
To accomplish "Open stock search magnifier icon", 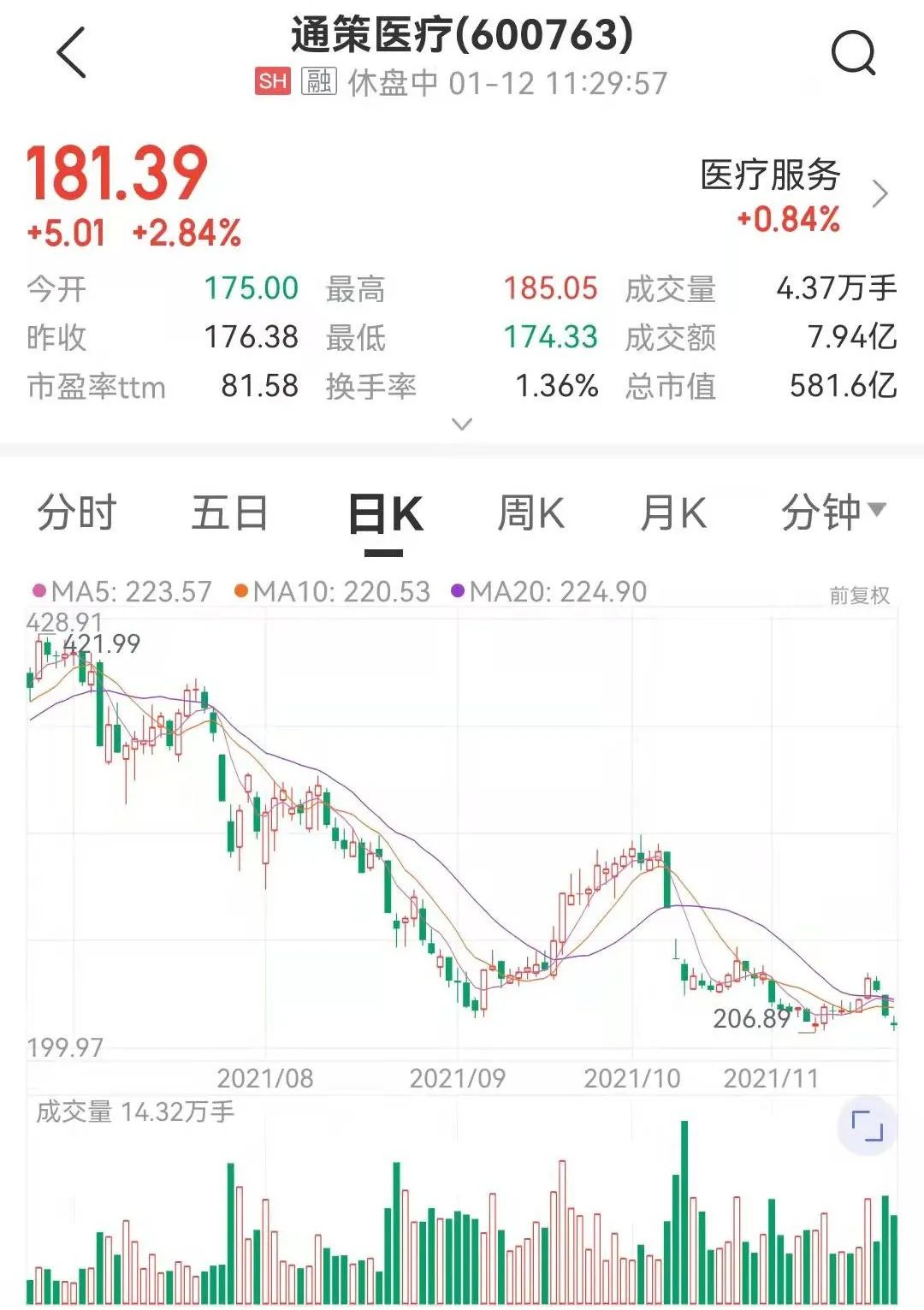I will click(853, 53).
